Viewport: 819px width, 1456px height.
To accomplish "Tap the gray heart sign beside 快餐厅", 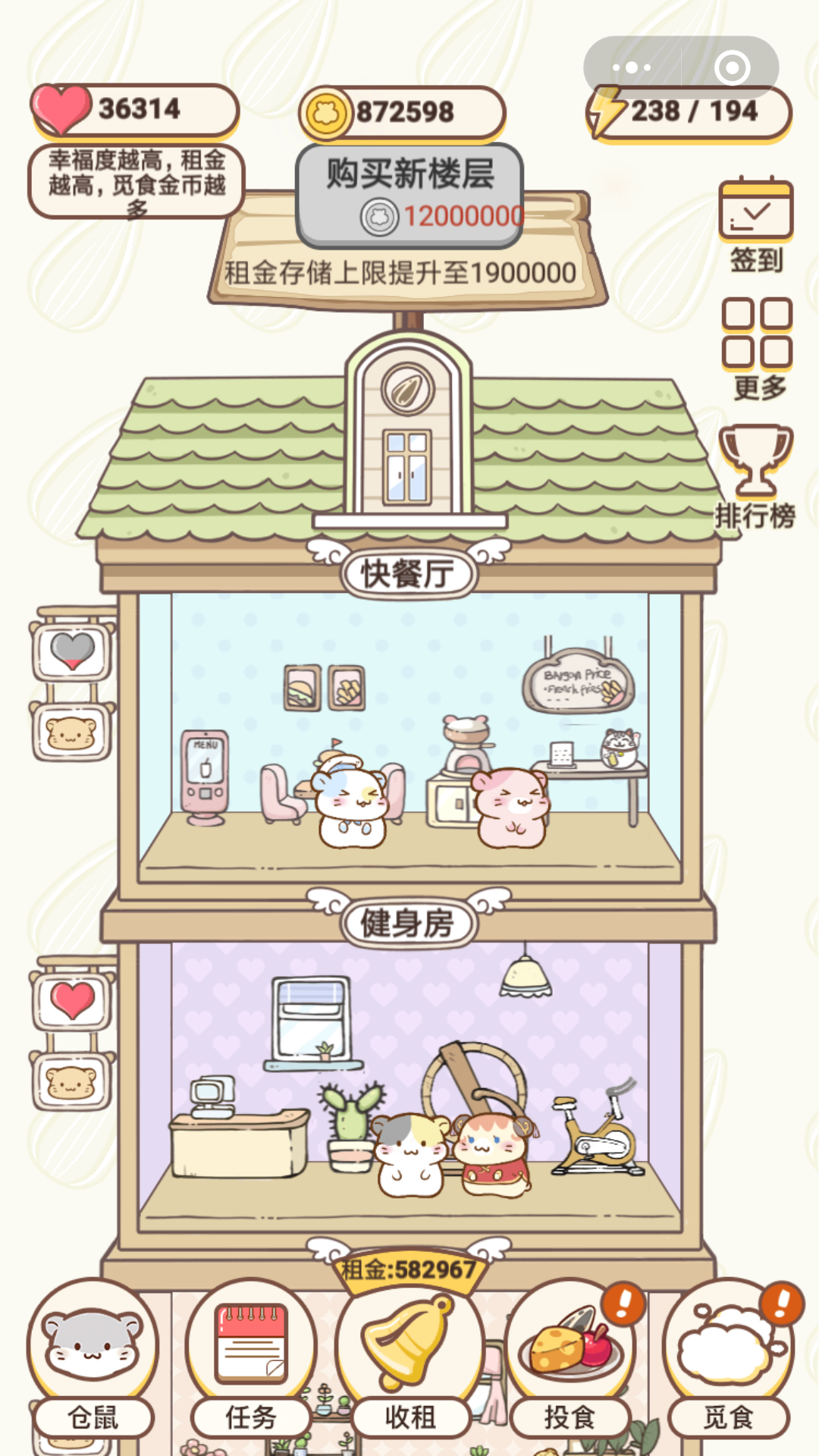I will 72,652.
